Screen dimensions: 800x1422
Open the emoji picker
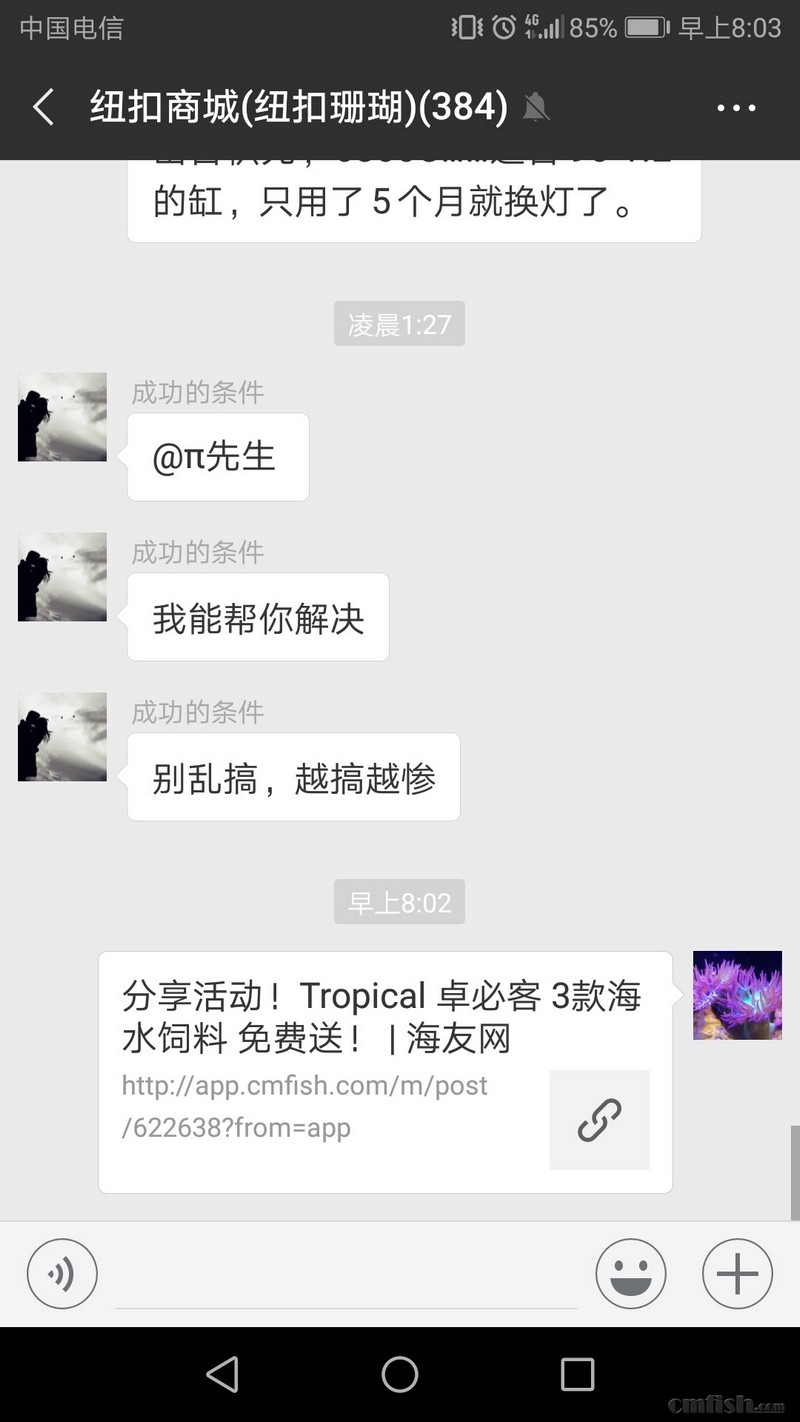click(631, 1274)
